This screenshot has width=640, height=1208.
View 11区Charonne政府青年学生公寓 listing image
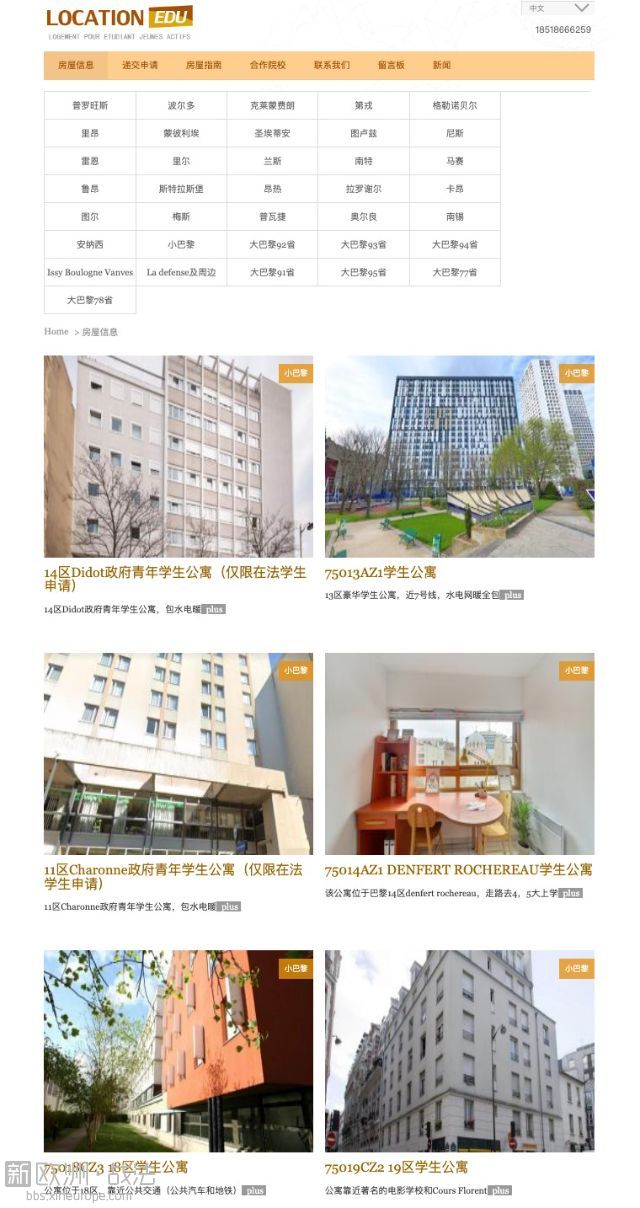pos(178,753)
